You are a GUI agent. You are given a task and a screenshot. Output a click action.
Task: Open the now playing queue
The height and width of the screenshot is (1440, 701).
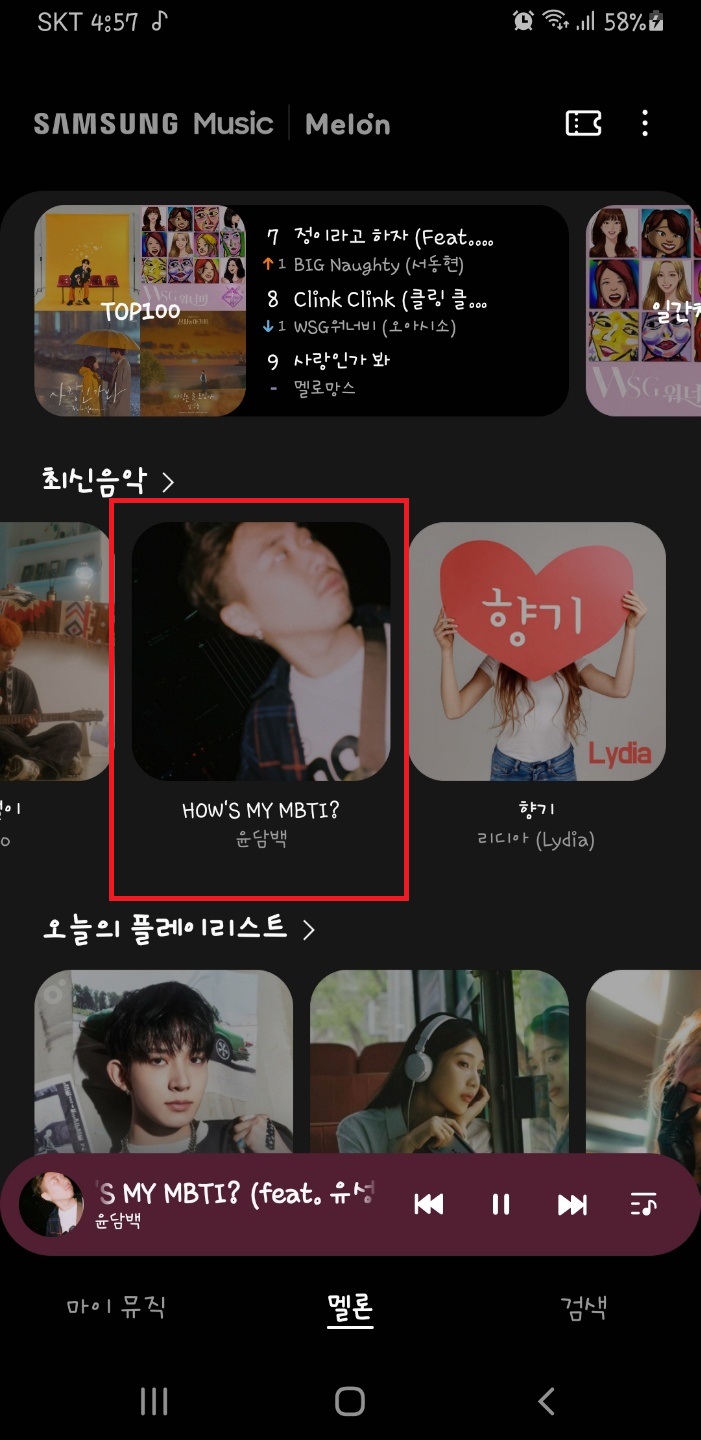click(643, 1205)
